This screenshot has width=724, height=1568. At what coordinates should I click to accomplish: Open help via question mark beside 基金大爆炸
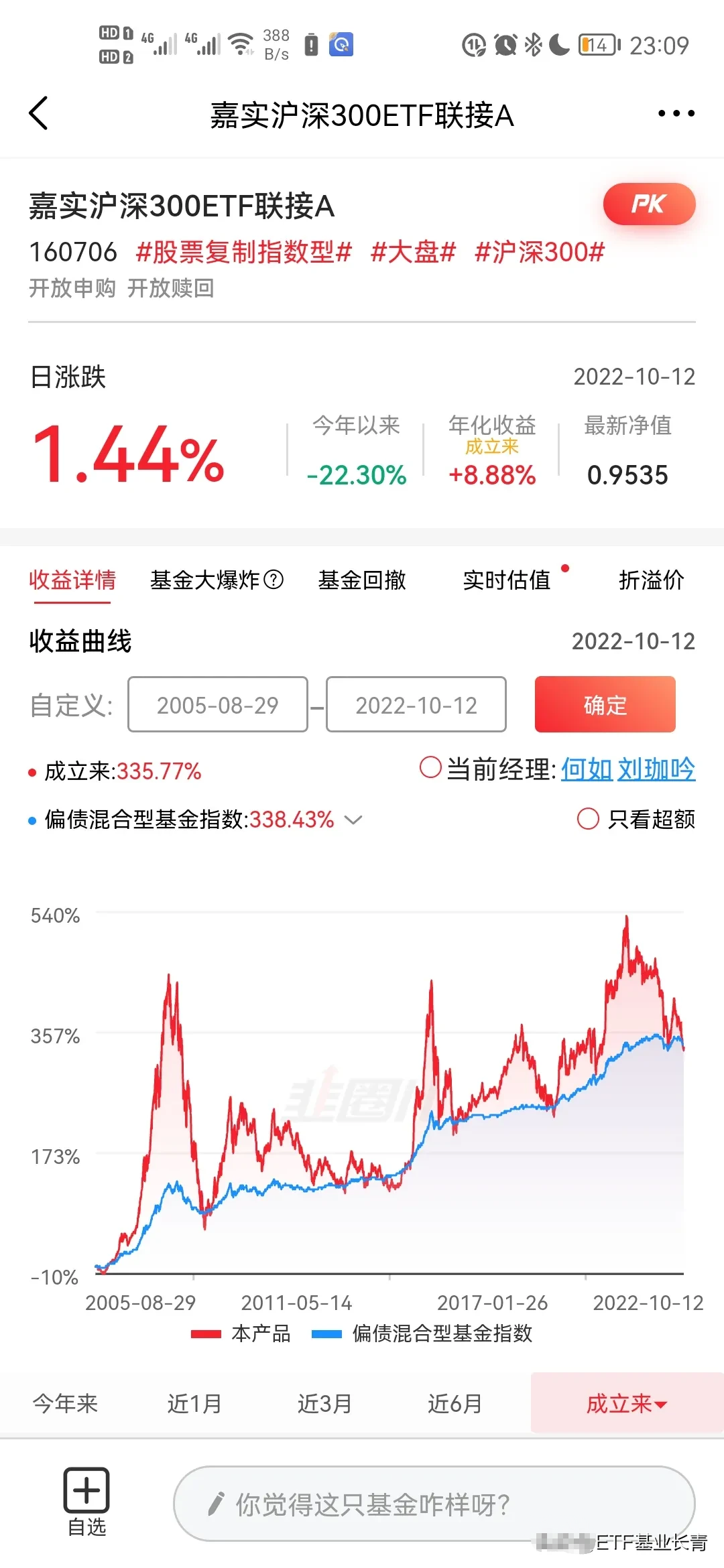[275, 580]
